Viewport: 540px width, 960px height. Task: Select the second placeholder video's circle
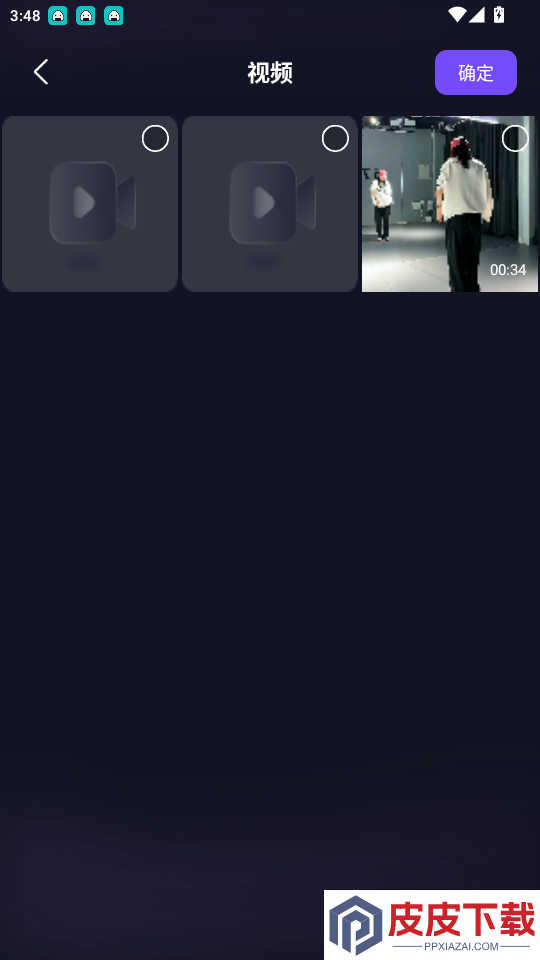335,139
